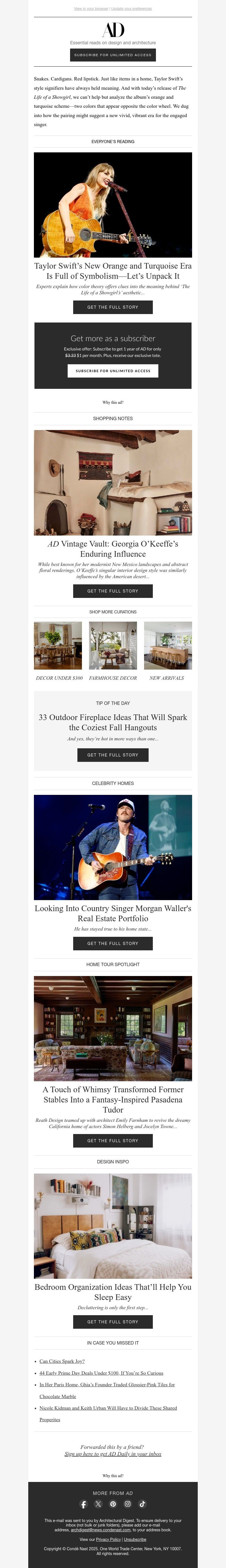This screenshot has width=226, height=1568.
Task: Get the full story on outdoor fireplace ideas
Action: (x=113, y=755)
